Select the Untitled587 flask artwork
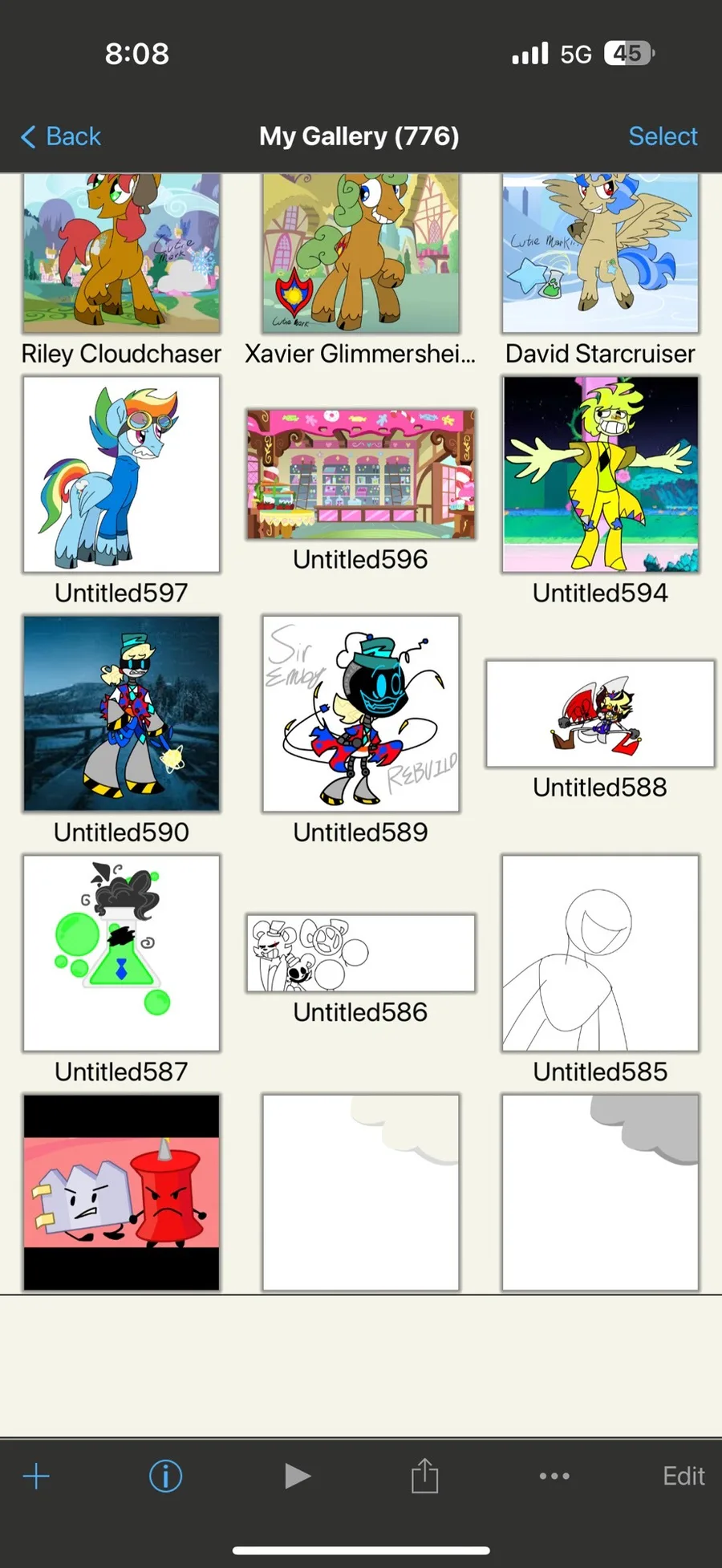 click(x=121, y=953)
